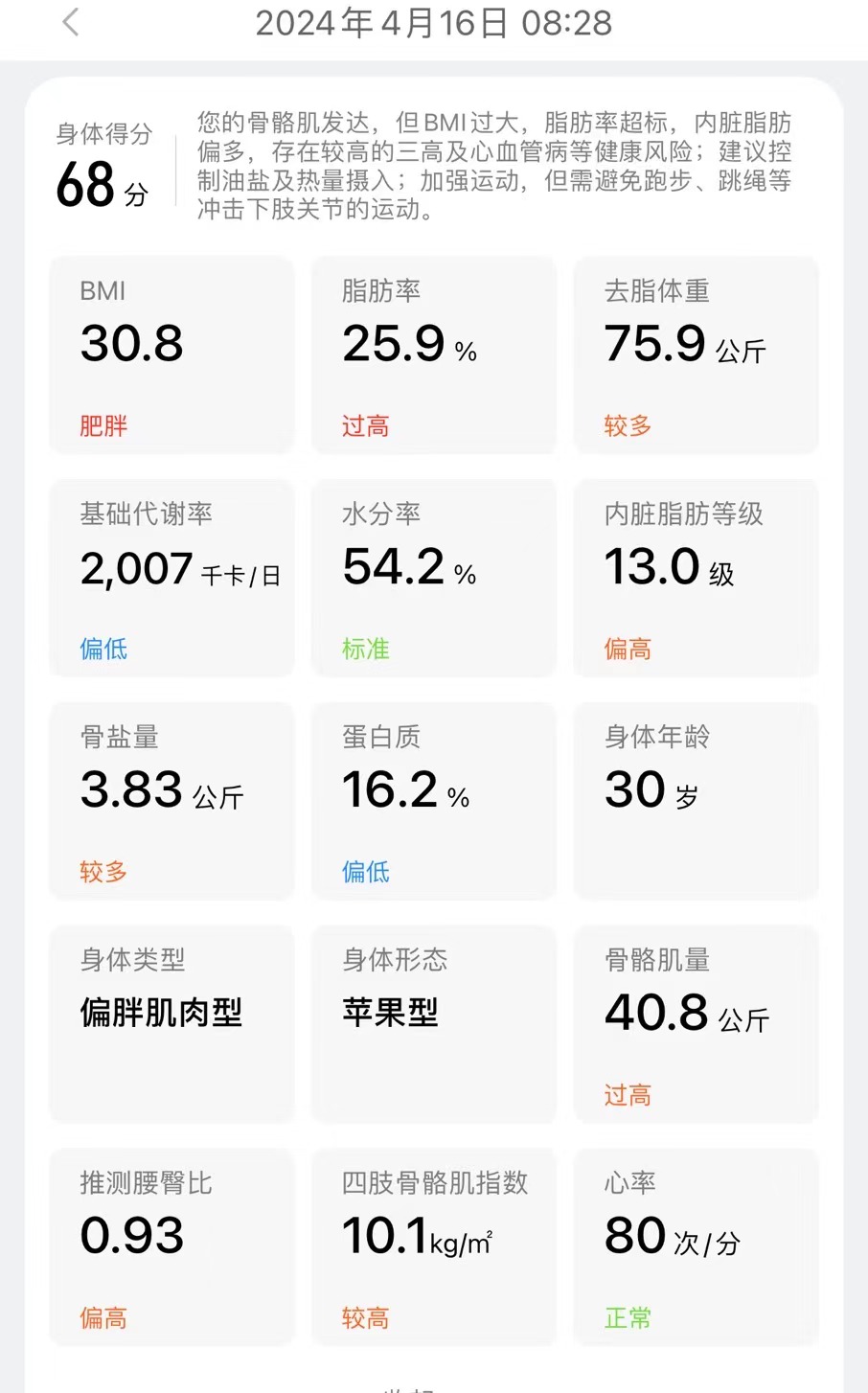Open the 心率 80 次/分 card
This screenshot has height=1393, width=868.
696,1246
